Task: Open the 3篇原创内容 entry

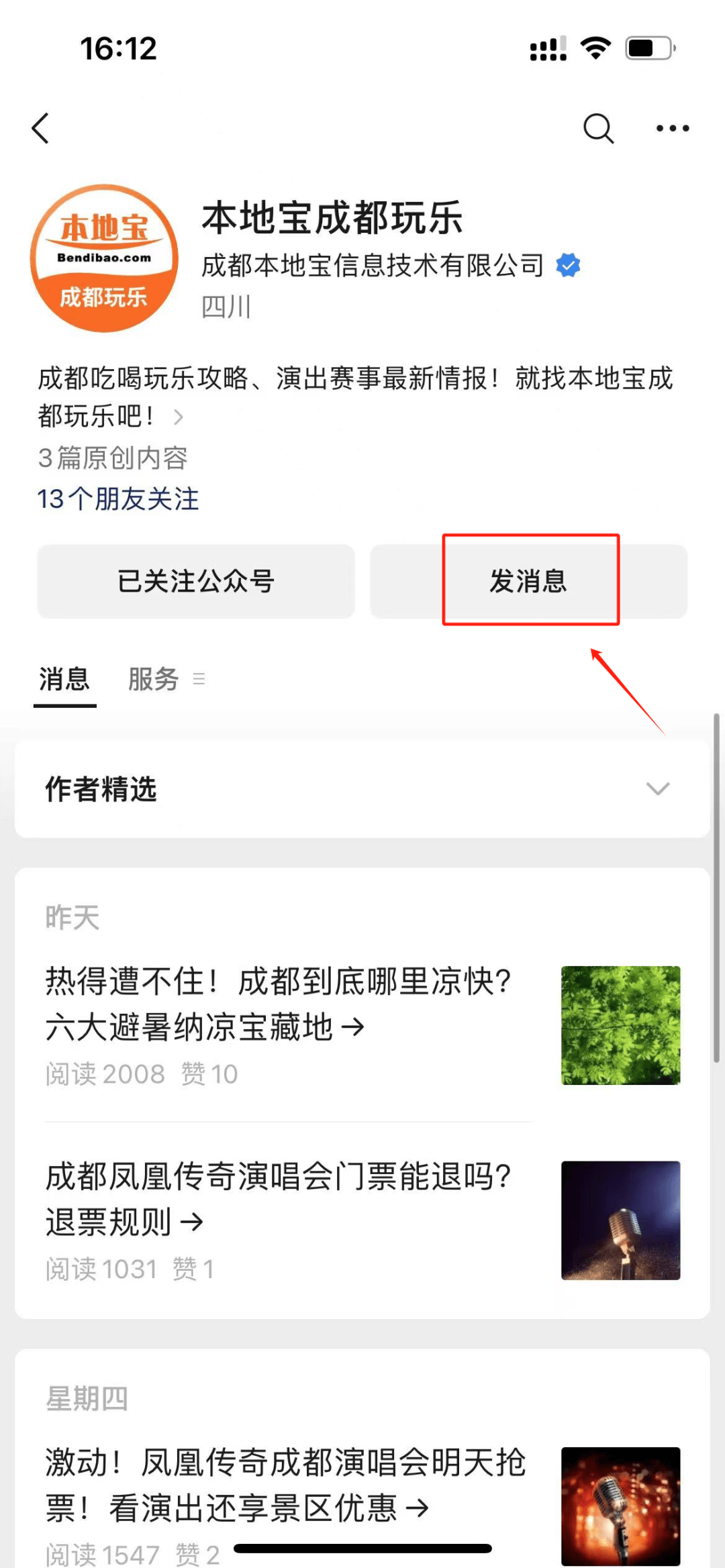Action: click(113, 458)
